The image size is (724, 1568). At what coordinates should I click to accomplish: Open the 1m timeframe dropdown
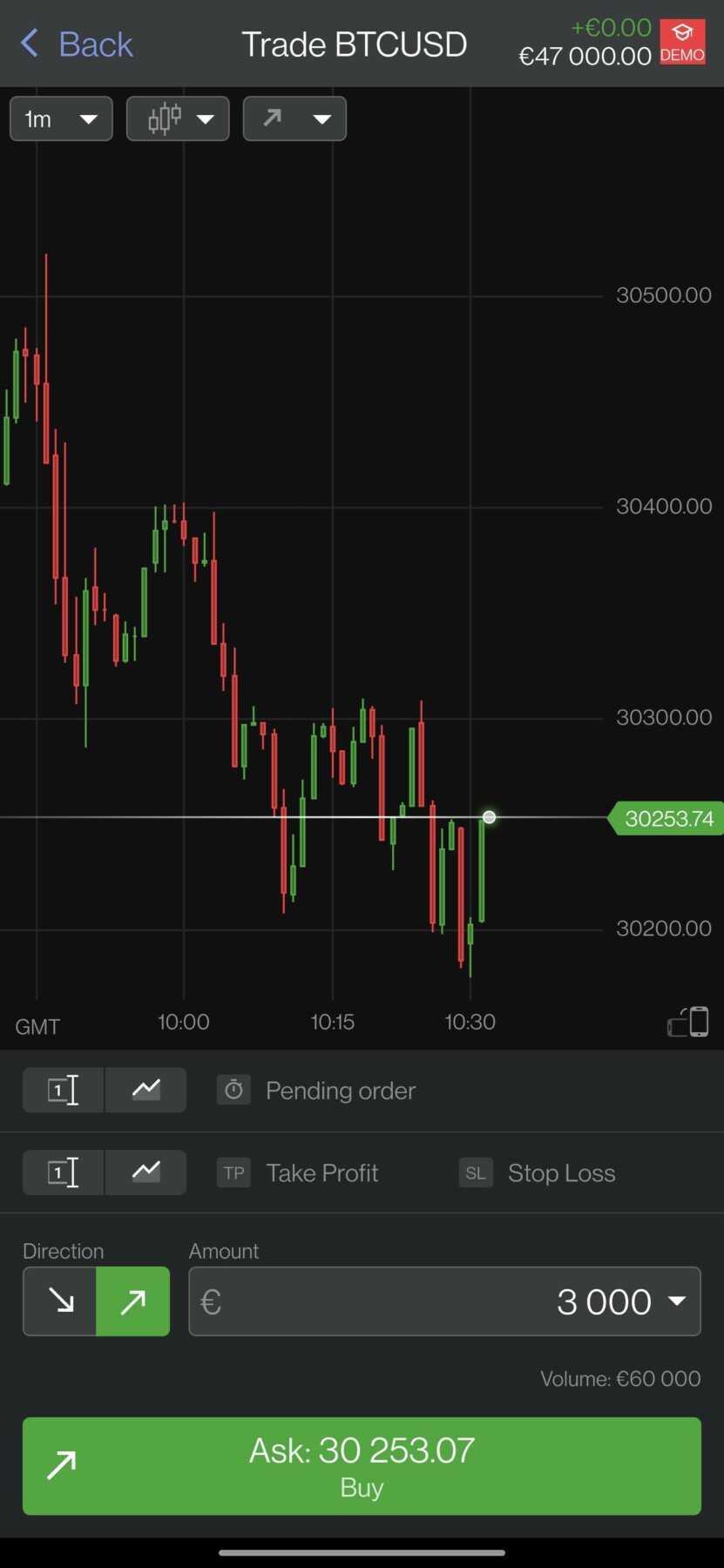click(61, 118)
